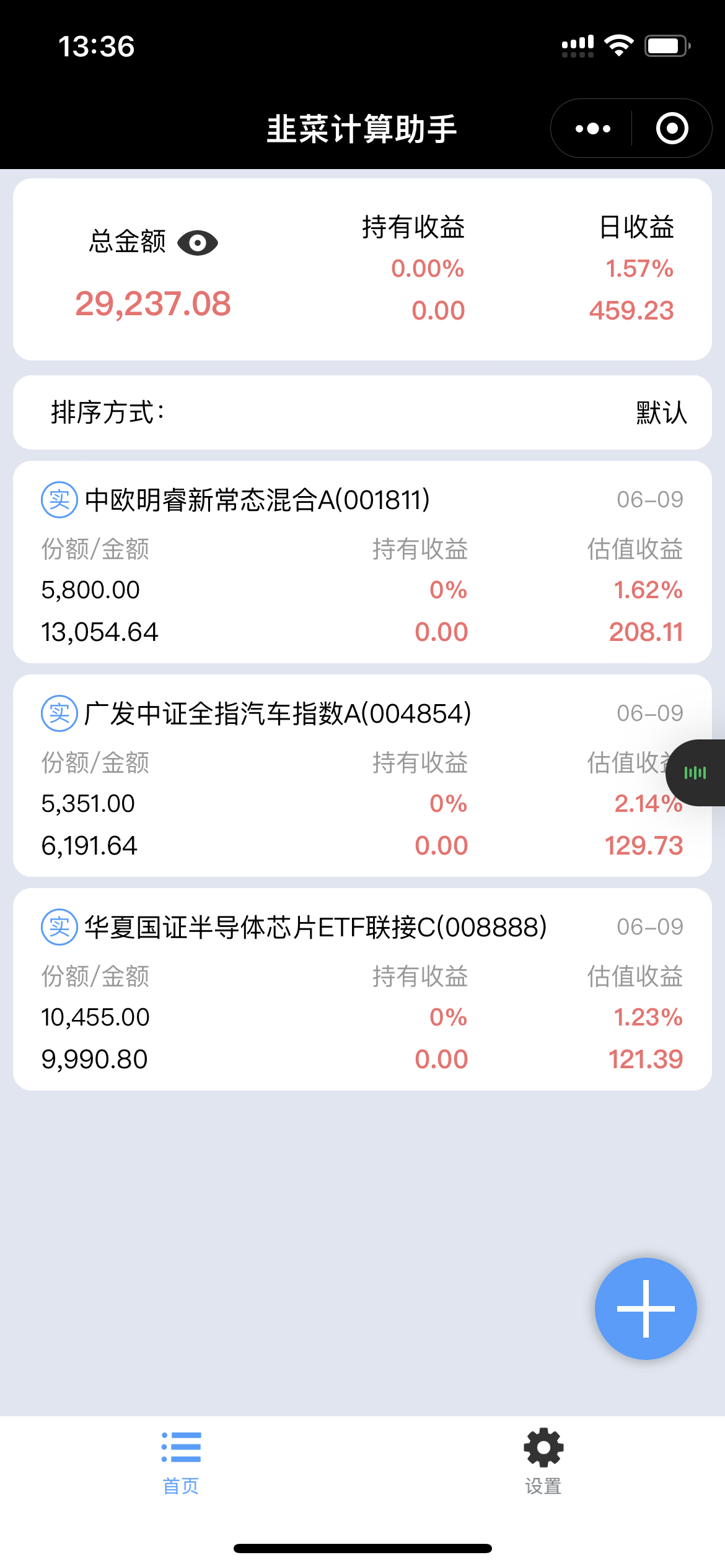Click the mini program close capsule circle icon
Screen dimensions: 725x1568
(x=672, y=128)
